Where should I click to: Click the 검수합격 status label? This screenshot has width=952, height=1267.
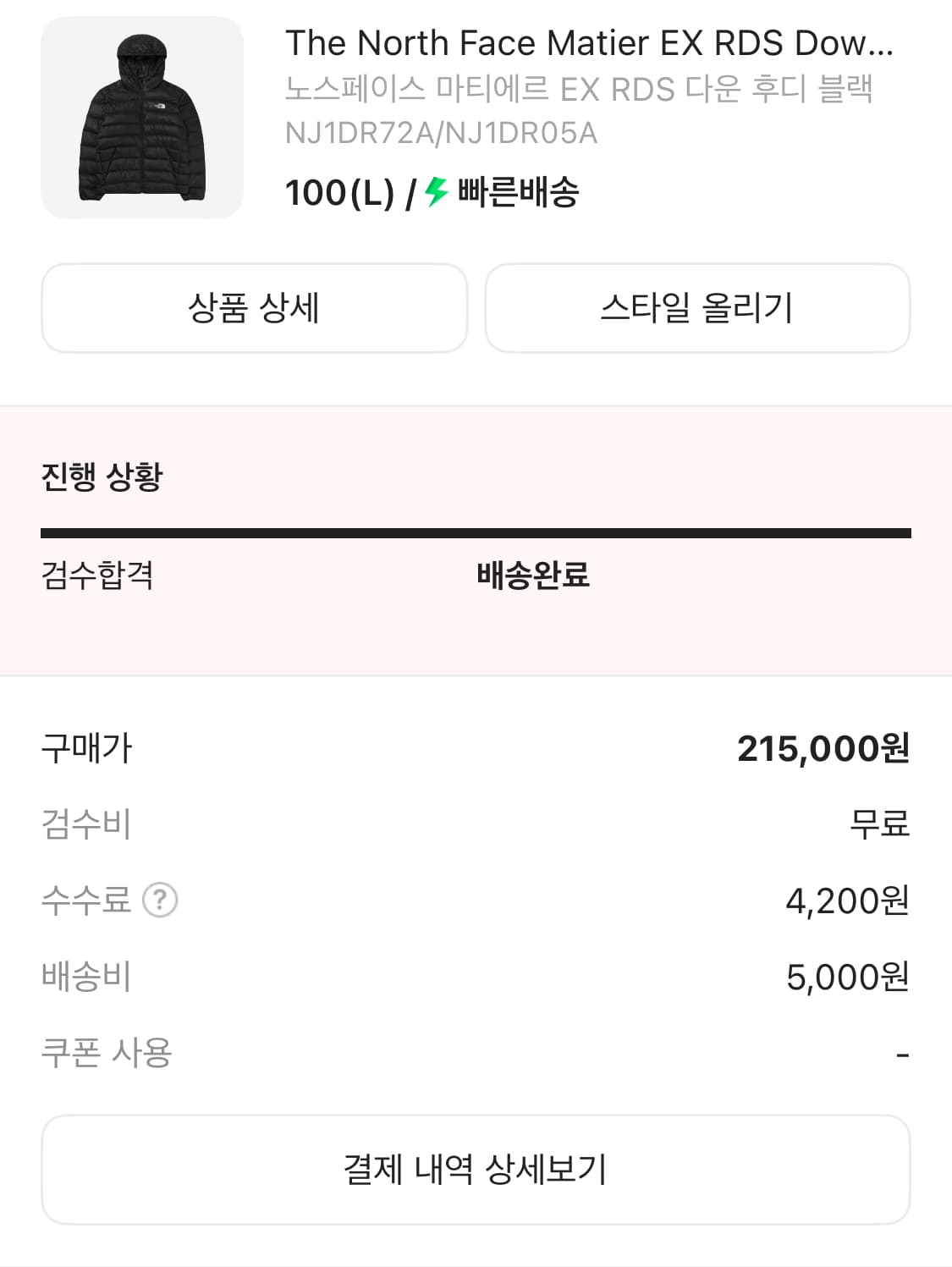point(97,575)
